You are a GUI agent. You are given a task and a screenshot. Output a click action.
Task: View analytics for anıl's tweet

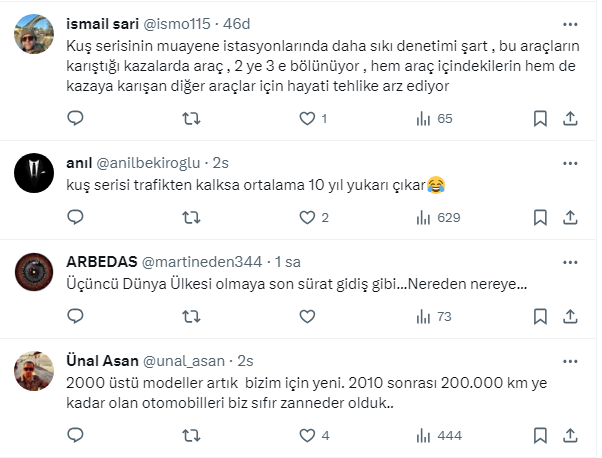pos(423,217)
